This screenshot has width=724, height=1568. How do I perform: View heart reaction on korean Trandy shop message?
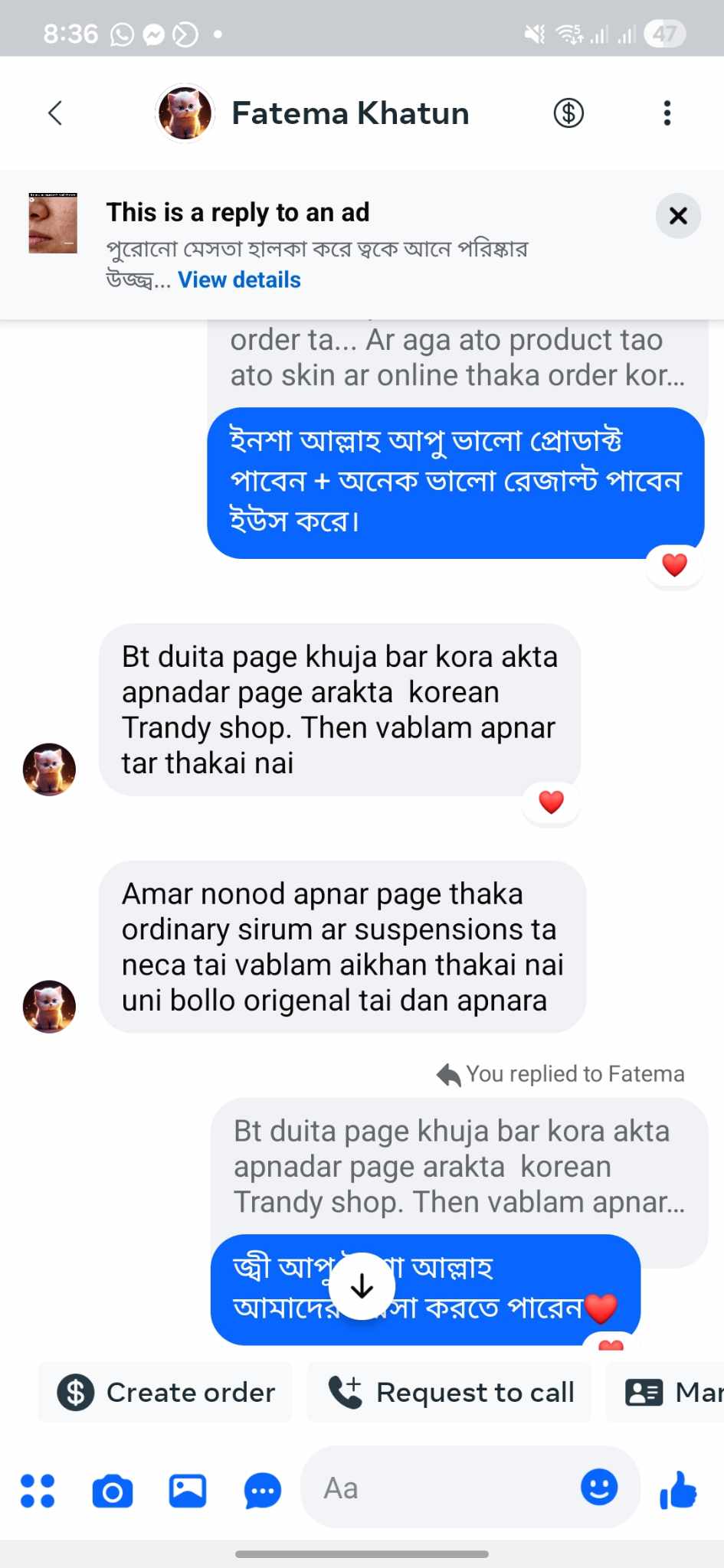[551, 802]
